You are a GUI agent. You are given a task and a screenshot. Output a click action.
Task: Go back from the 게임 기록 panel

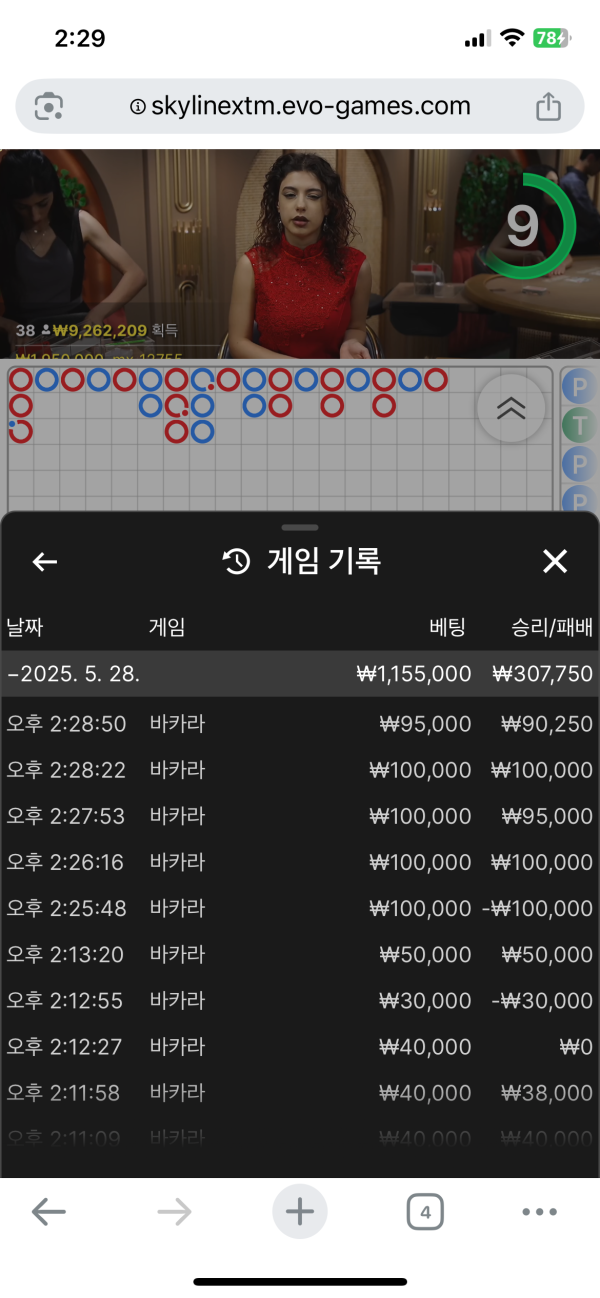pyautogui.click(x=45, y=562)
